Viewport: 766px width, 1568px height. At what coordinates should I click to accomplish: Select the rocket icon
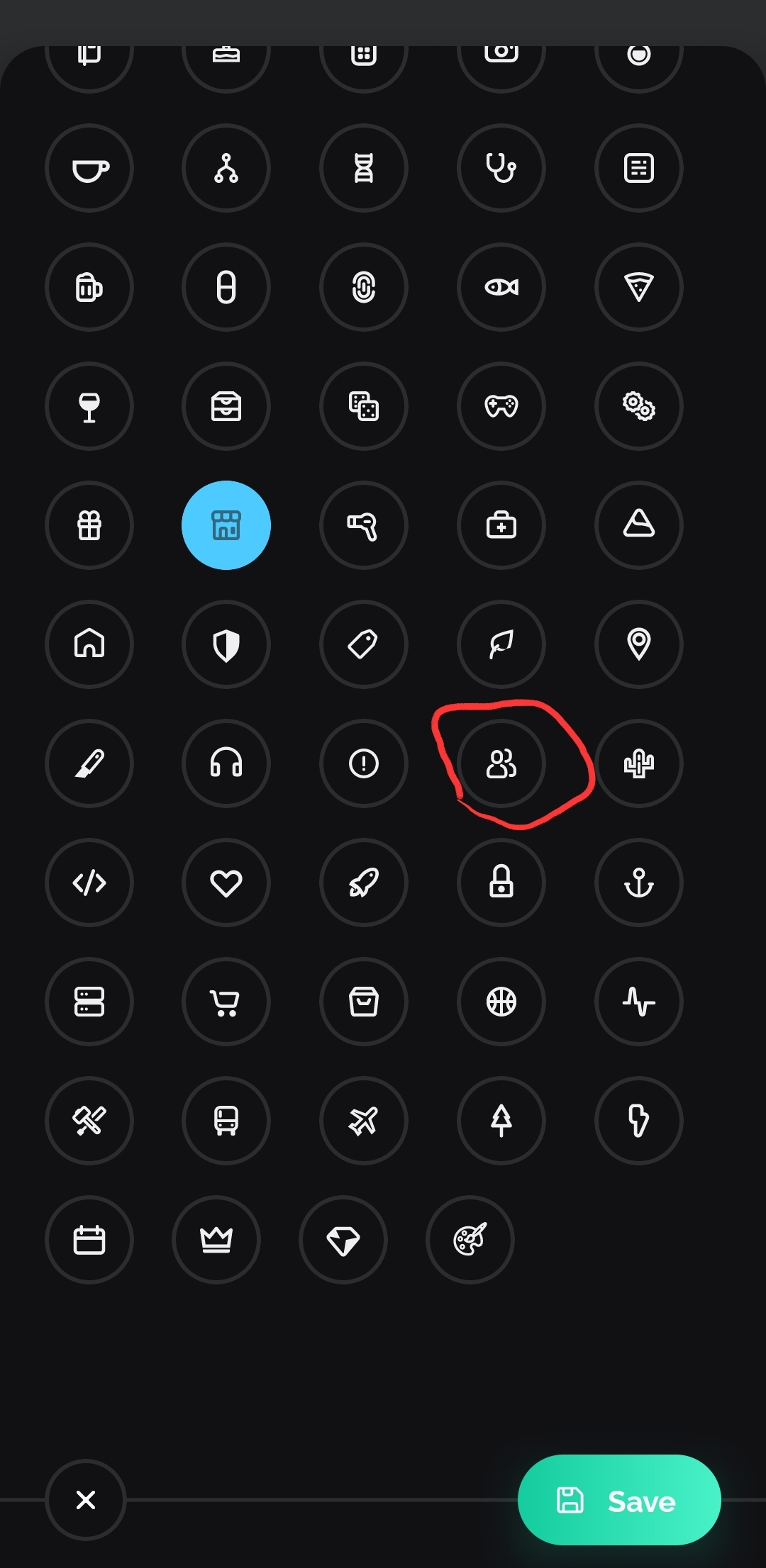coord(364,883)
